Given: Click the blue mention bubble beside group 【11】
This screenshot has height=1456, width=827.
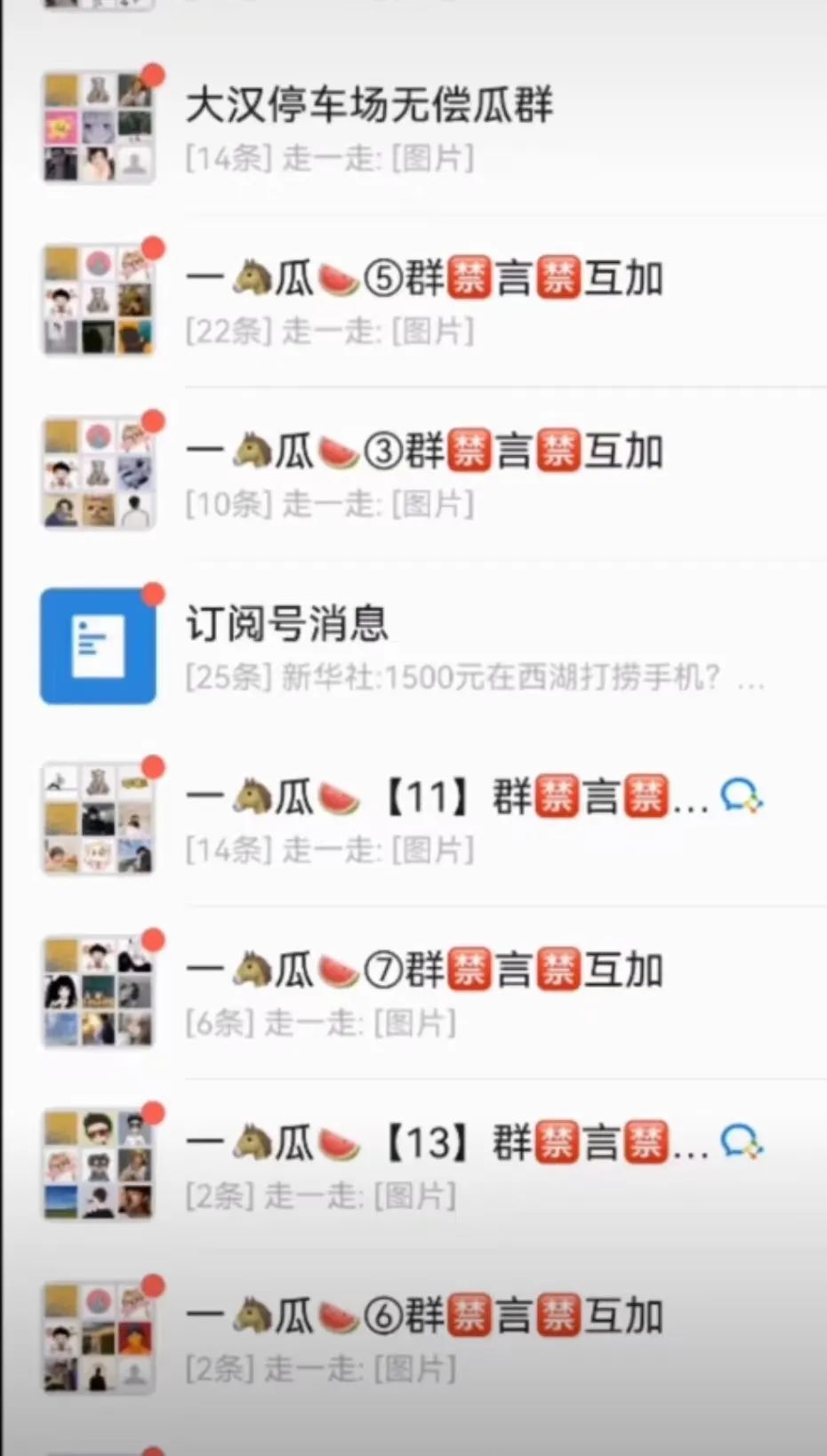Looking at the screenshot, I should tap(743, 796).
